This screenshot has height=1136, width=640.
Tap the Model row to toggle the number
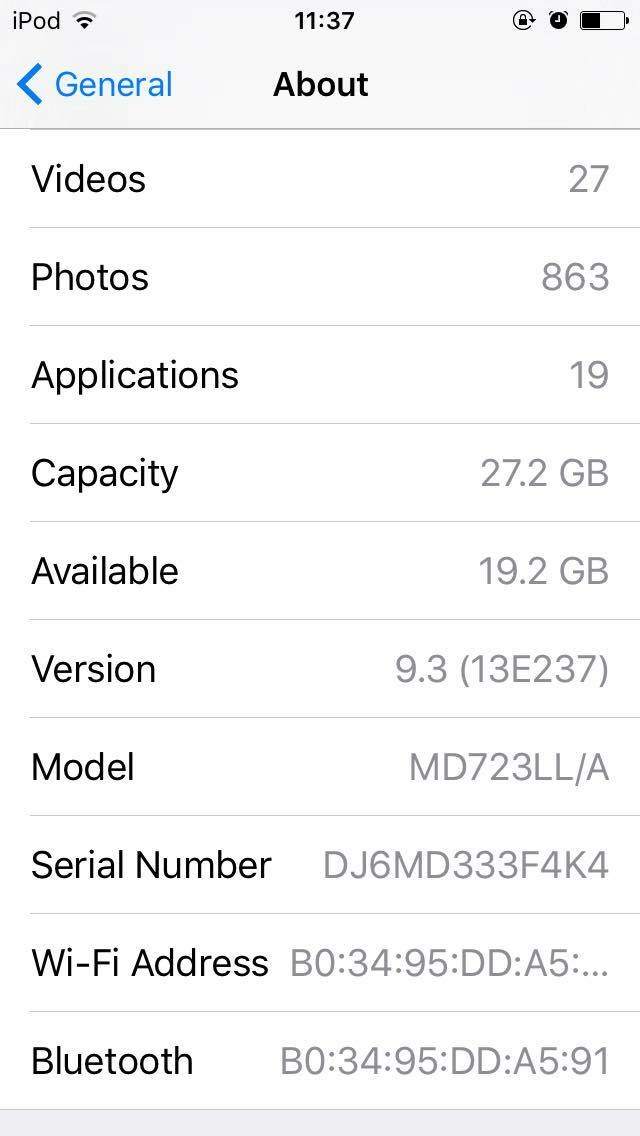point(320,767)
